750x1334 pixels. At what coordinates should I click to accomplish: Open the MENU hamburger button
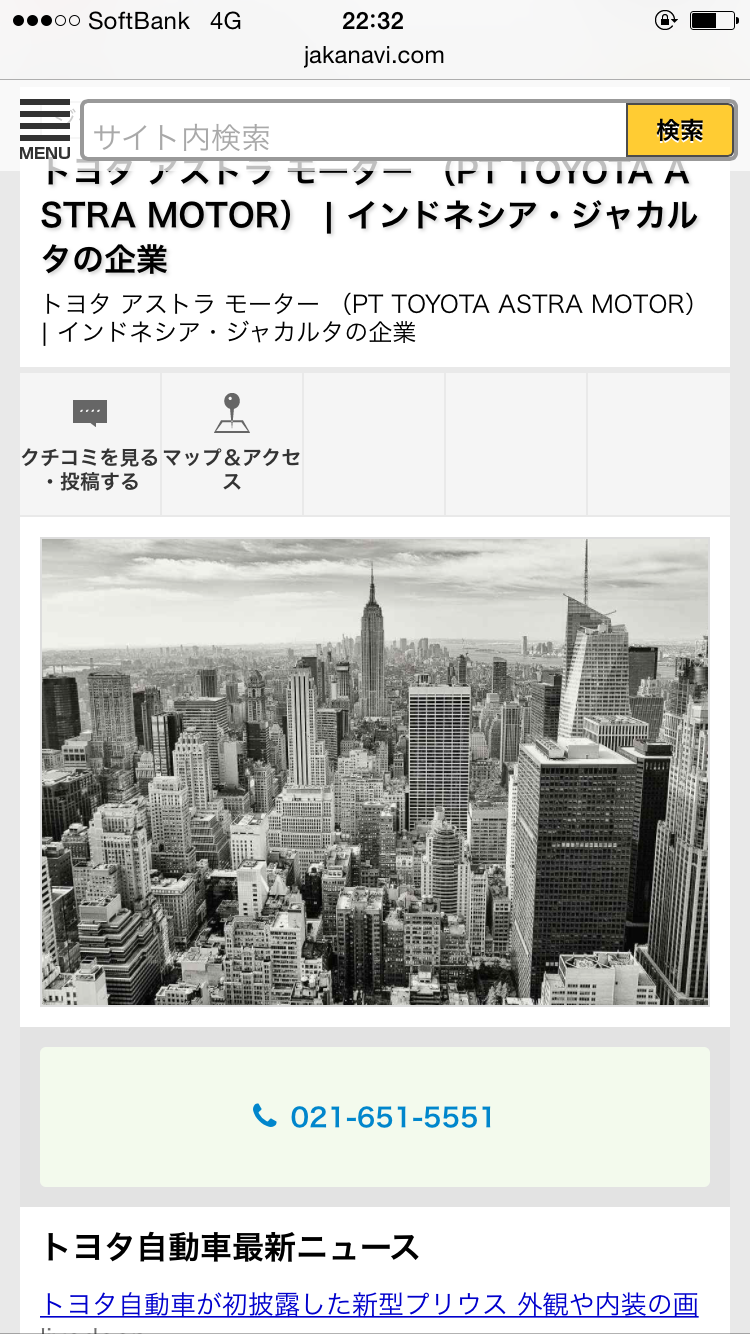(45, 129)
